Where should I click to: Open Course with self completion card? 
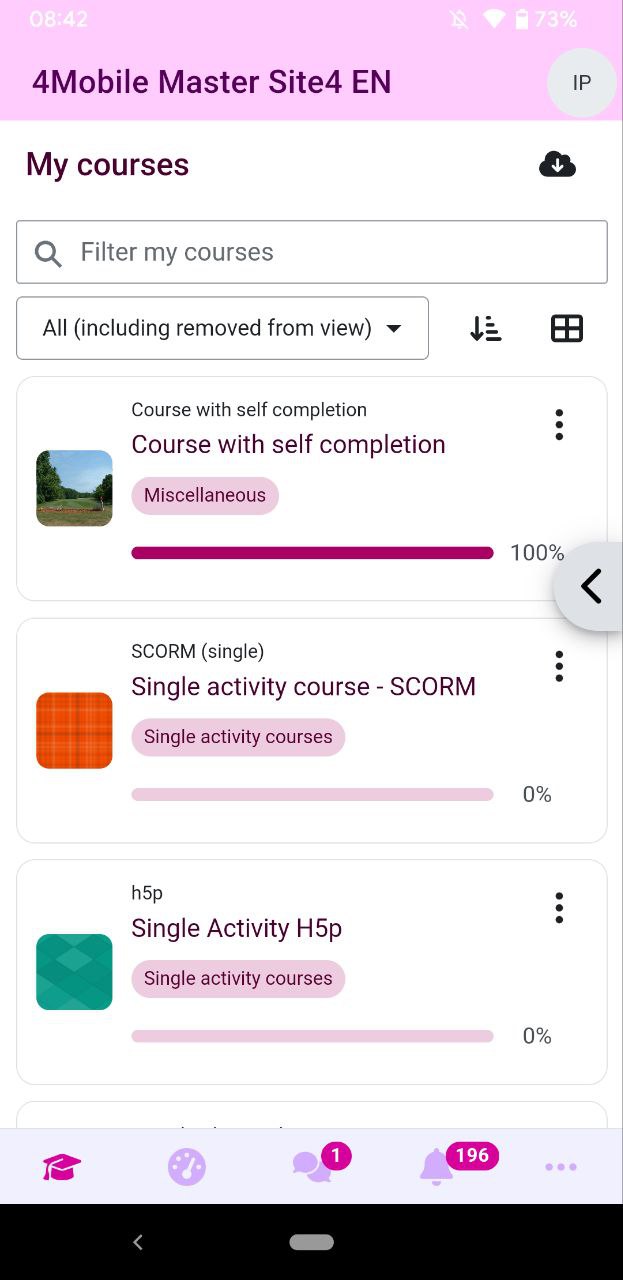[312, 488]
